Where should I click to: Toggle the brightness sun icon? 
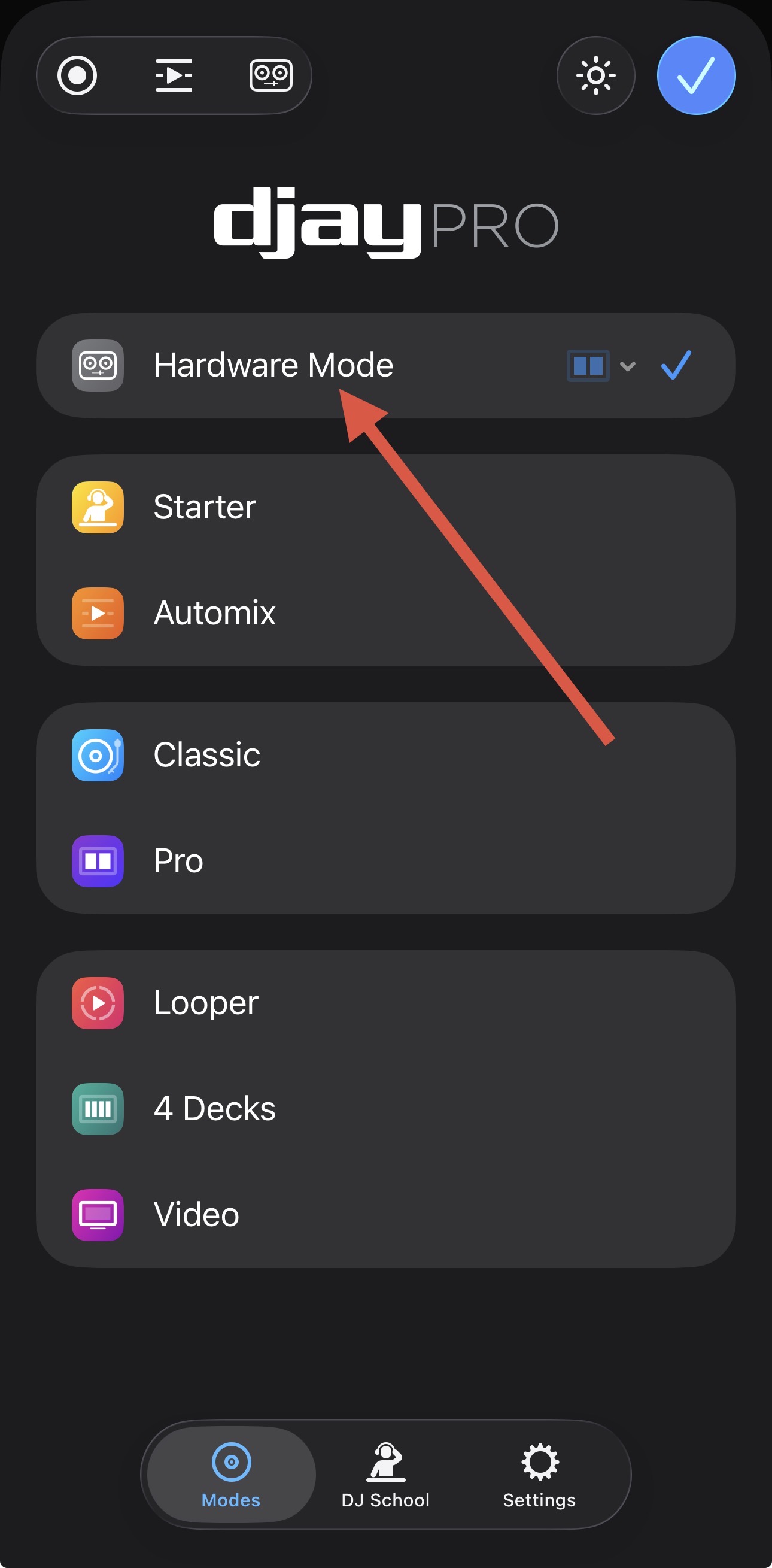(595, 75)
